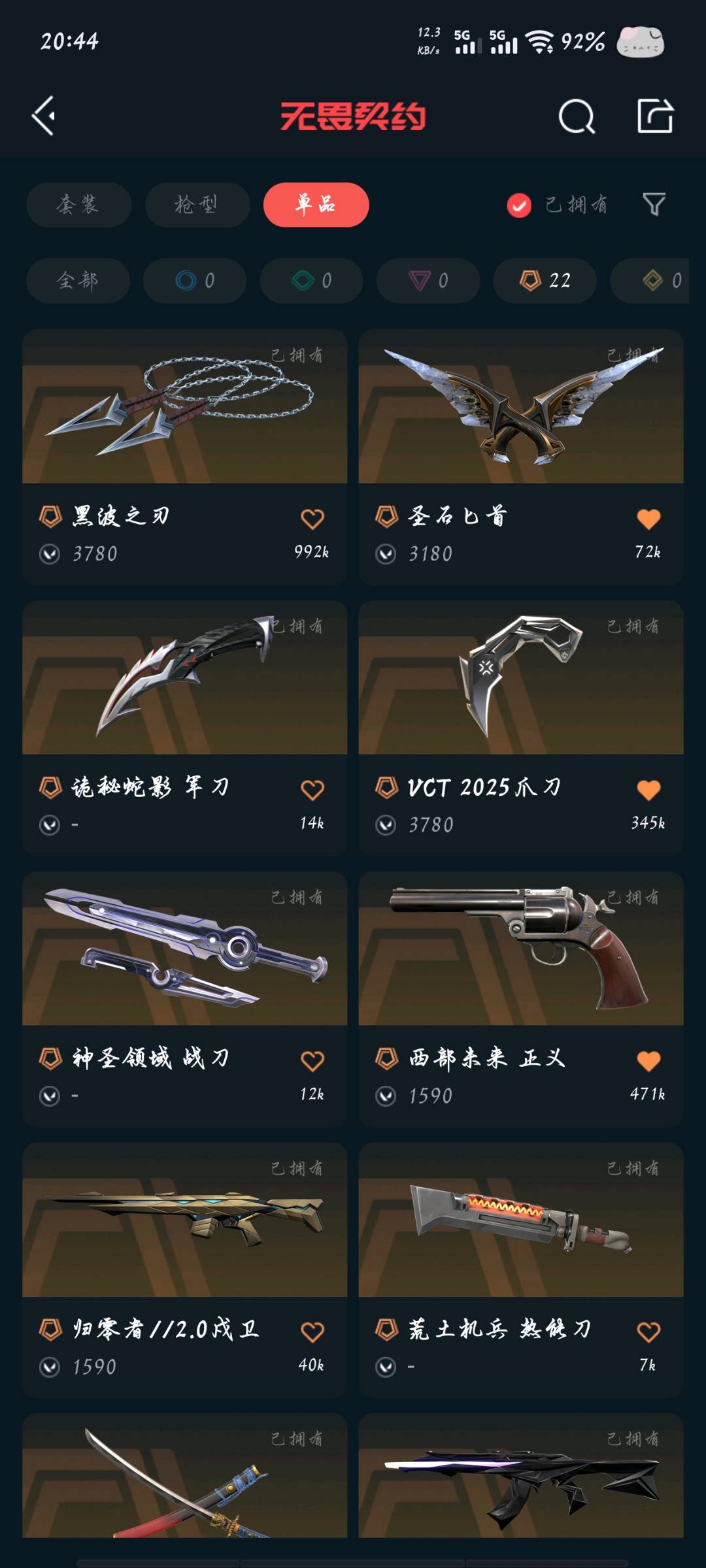
Task: Select the 单品 tab
Action: pyautogui.click(x=316, y=204)
